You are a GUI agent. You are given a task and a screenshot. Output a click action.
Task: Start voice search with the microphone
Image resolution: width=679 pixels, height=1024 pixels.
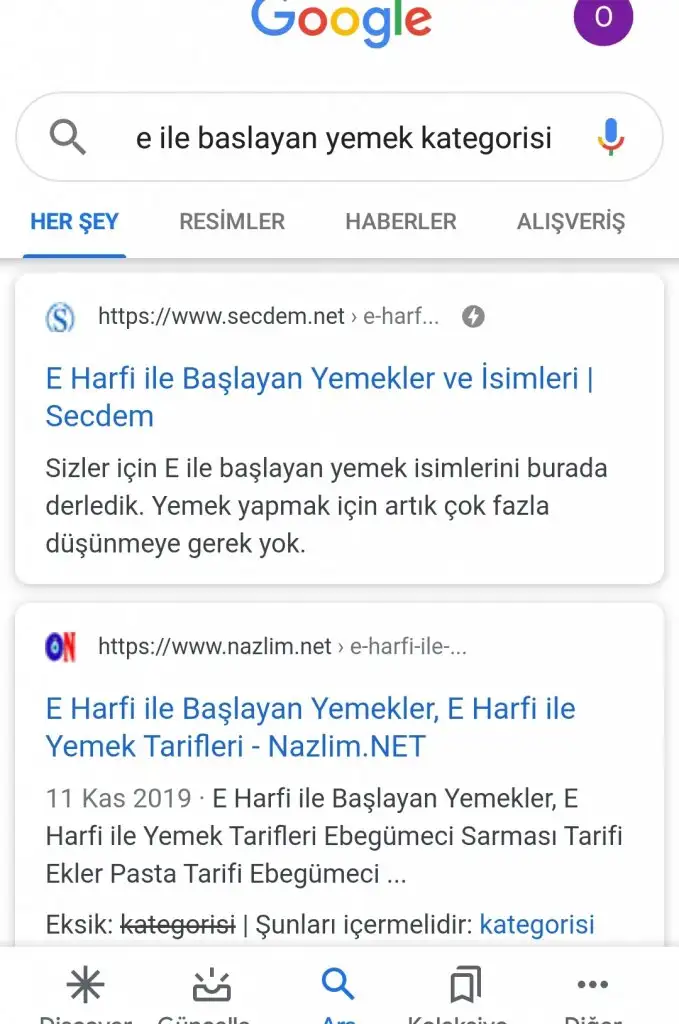tap(610, 137)
